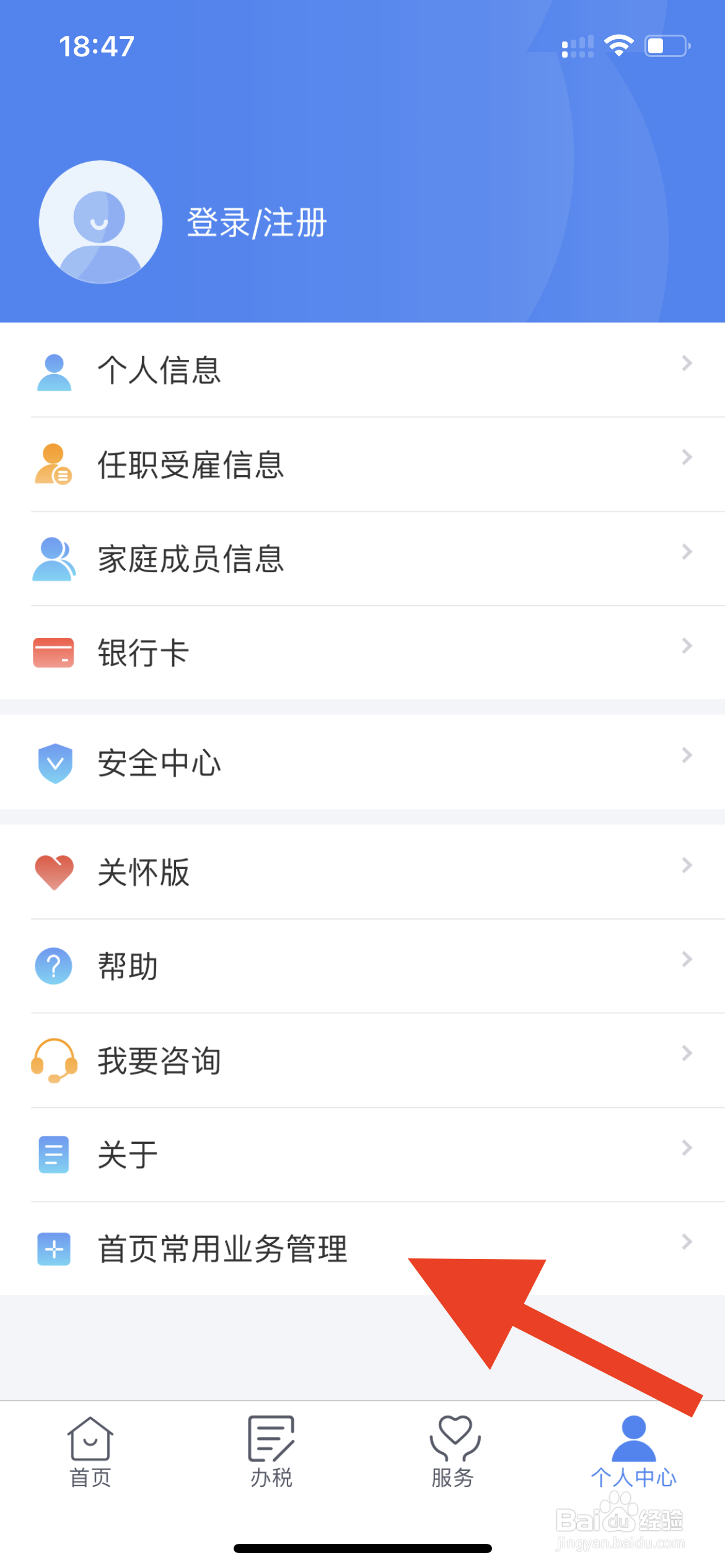Screen dimensions: 725x1568
Task: Open the 帮助 question mark icon
Action: tap(55, 966)
